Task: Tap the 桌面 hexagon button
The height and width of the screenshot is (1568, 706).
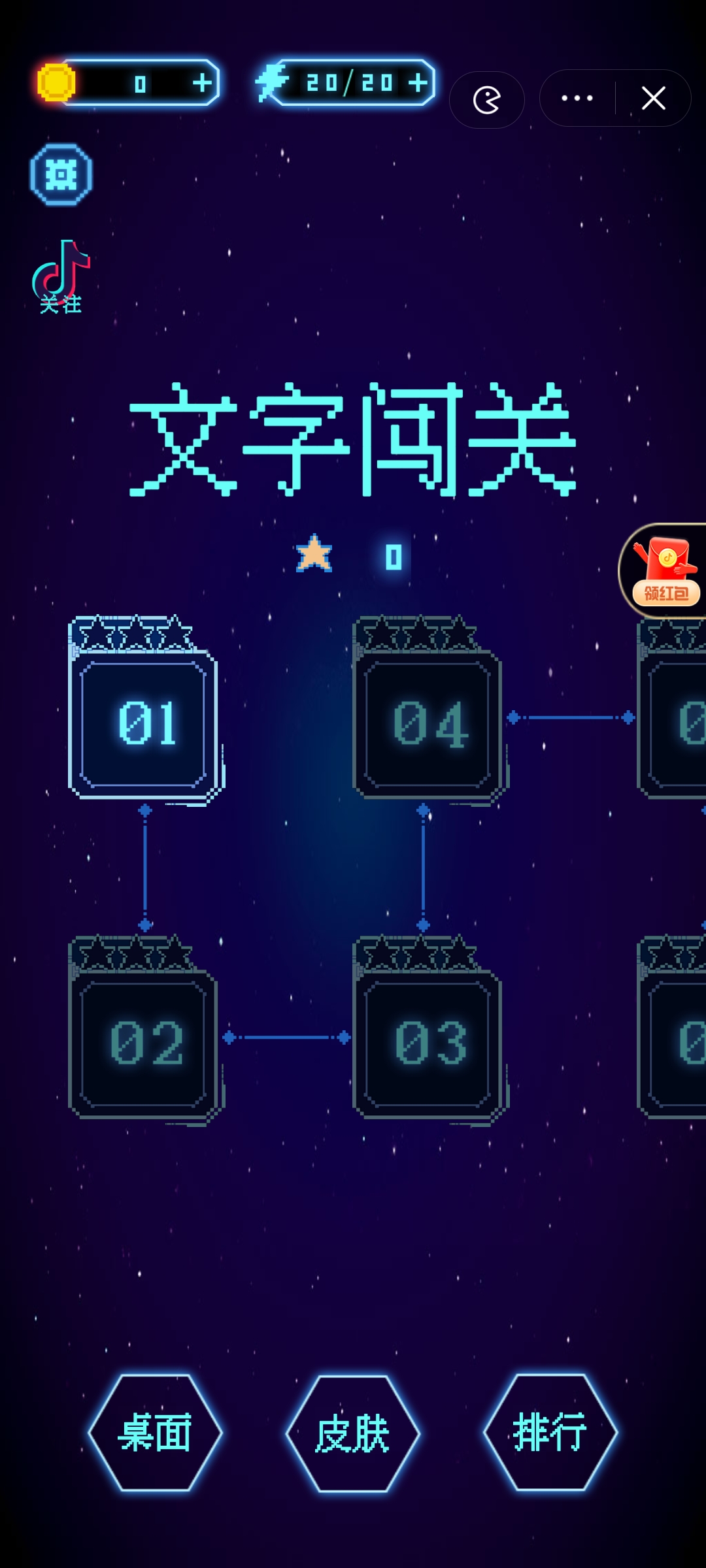Action: [x=156, y=1433]
